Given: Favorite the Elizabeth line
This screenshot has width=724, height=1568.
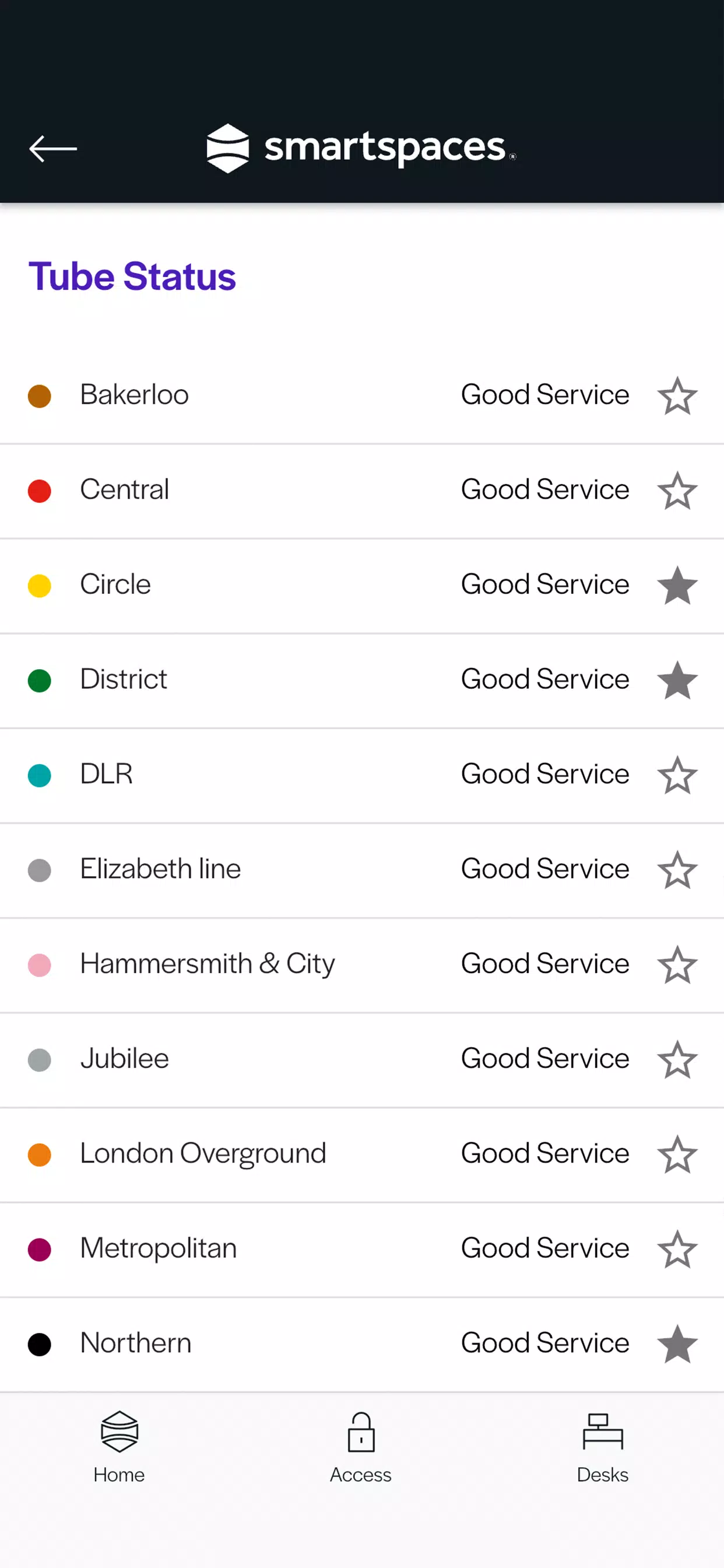Looking at the screenshot, I should click(x=677, y=870).
